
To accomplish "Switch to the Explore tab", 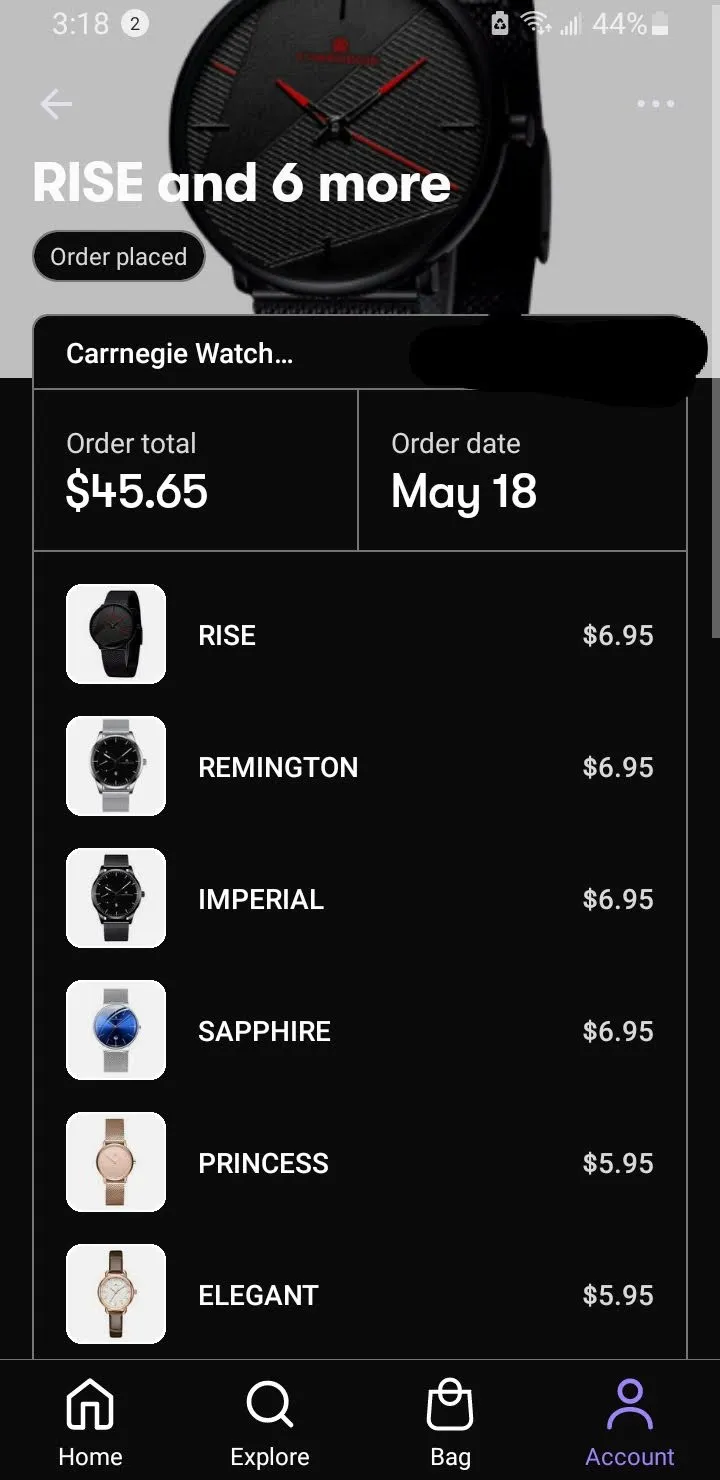I will tap(270, 1421).
